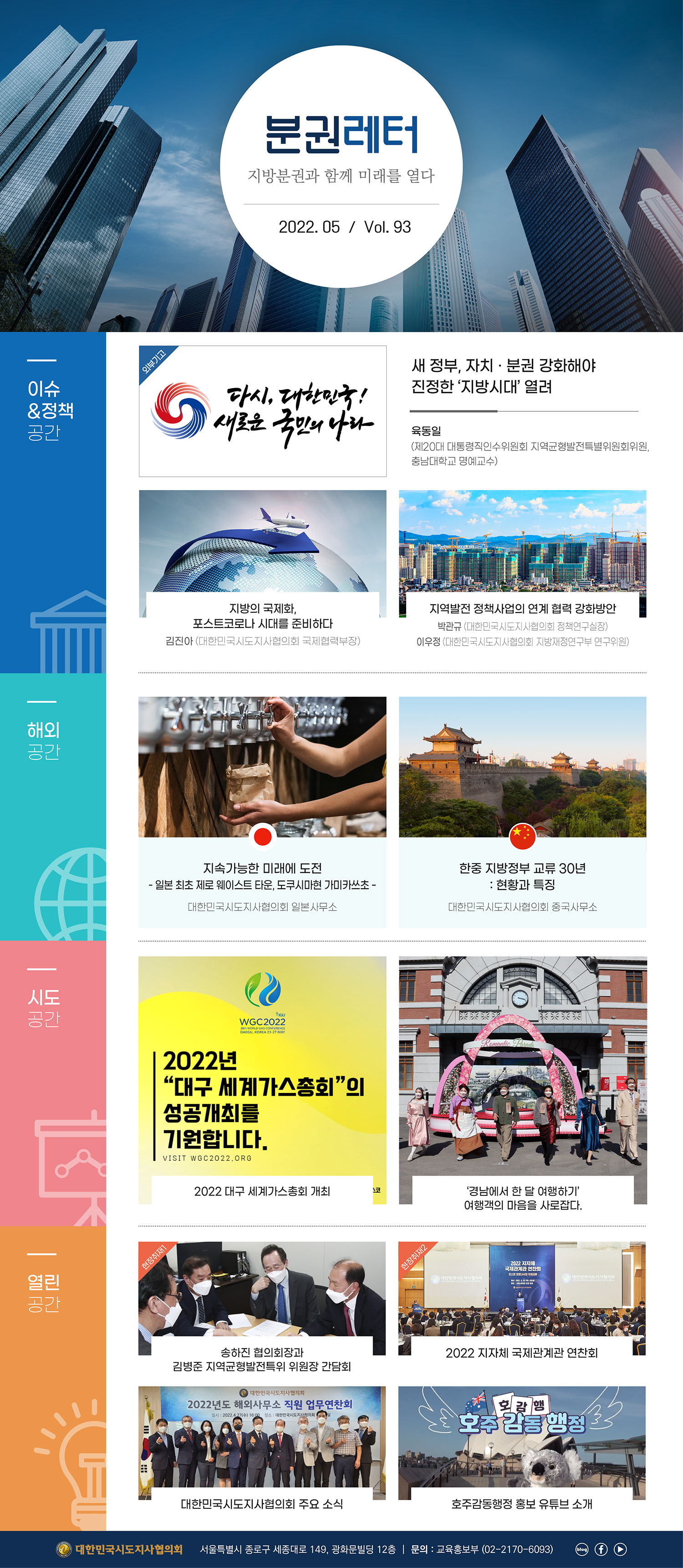Open the blog icon in the footer
683x1568 pixels.
click(582, 1549)
